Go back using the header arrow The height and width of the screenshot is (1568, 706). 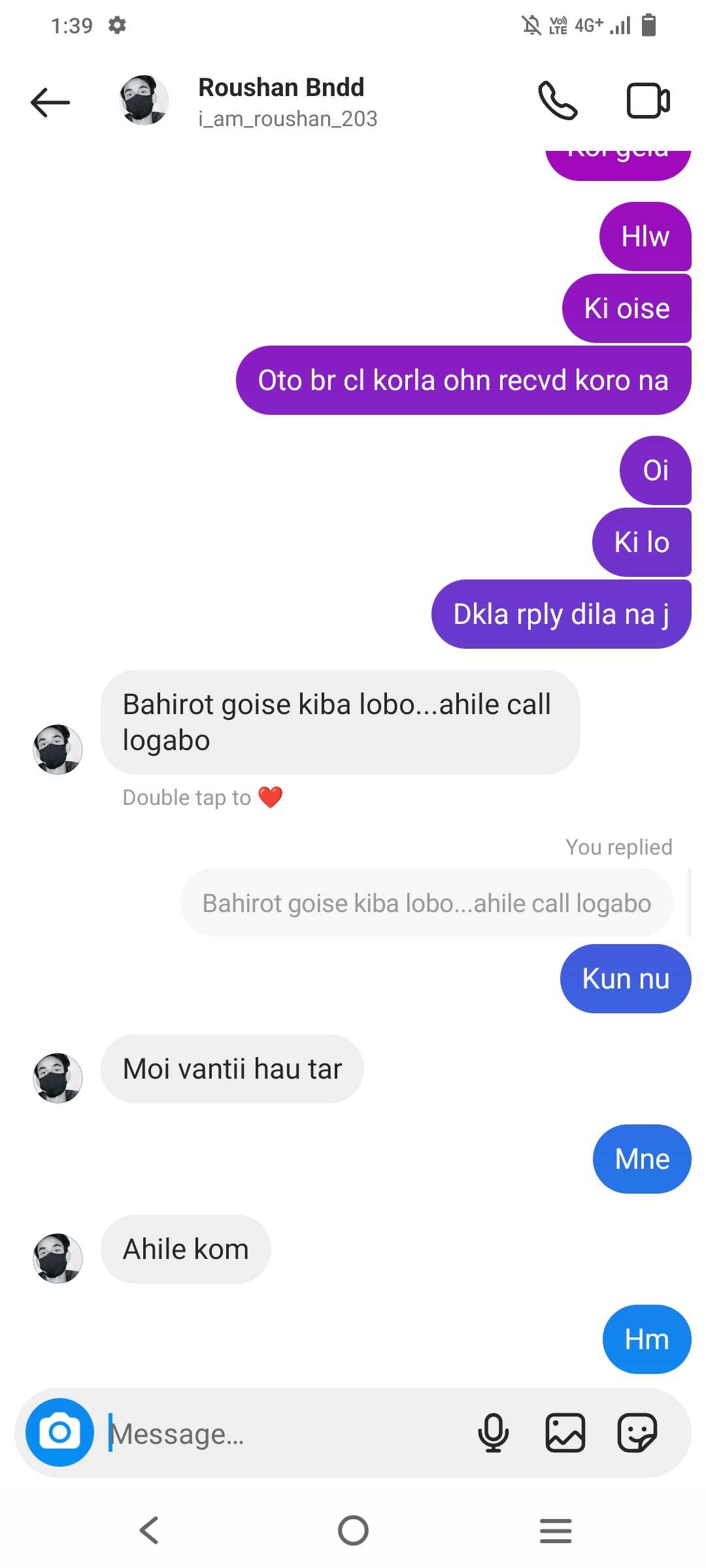[x=50, y=103]
